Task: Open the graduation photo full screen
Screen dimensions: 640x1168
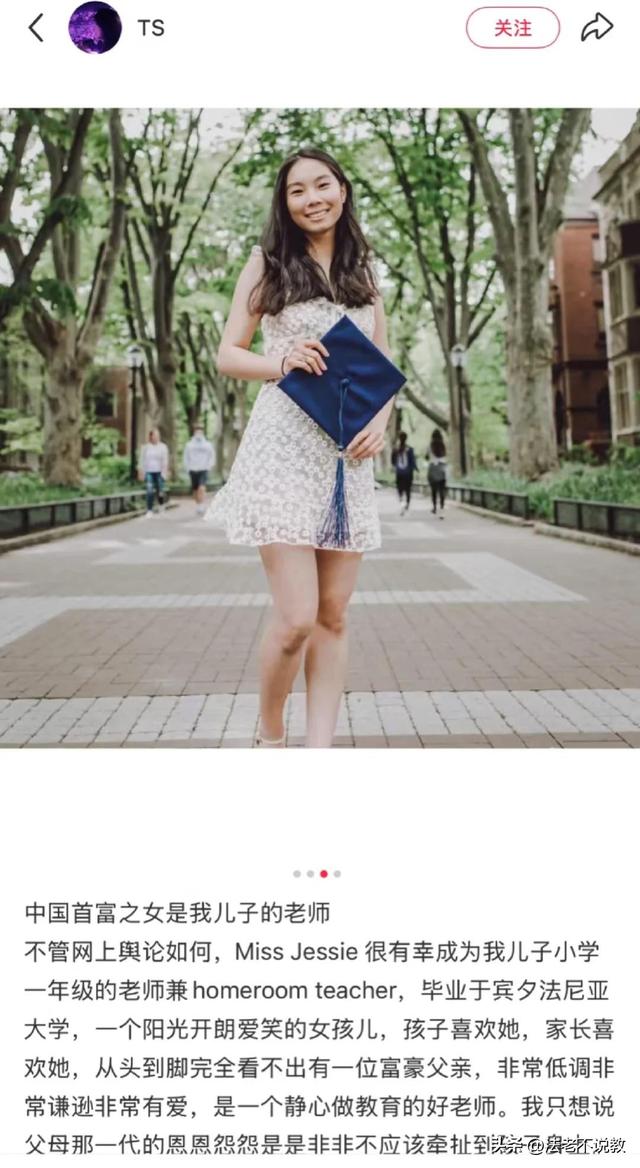Action: (320, 428)
